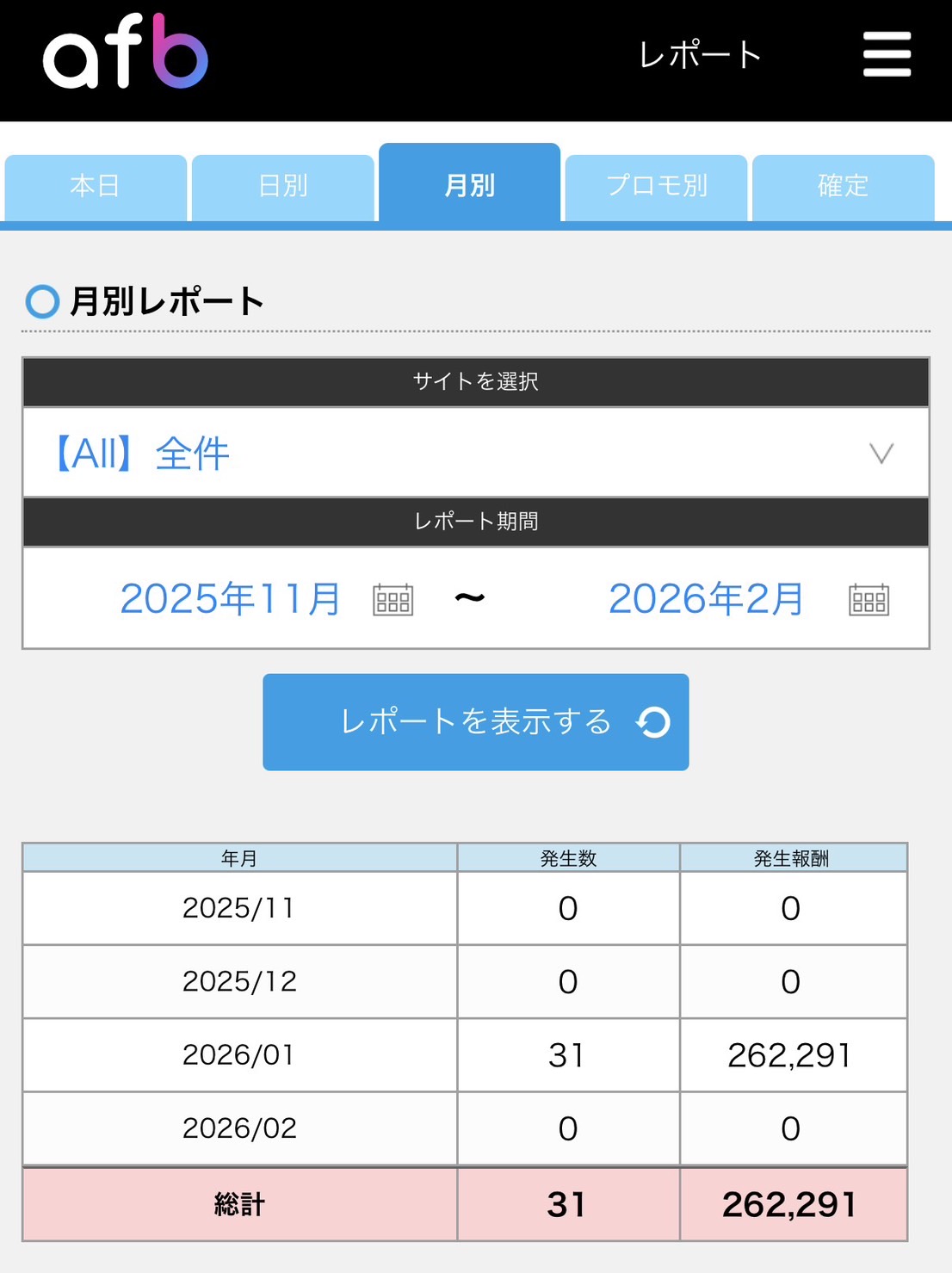
Task: Open the hamburger menu
Action: pyautogui.click(x=887, y=54)
